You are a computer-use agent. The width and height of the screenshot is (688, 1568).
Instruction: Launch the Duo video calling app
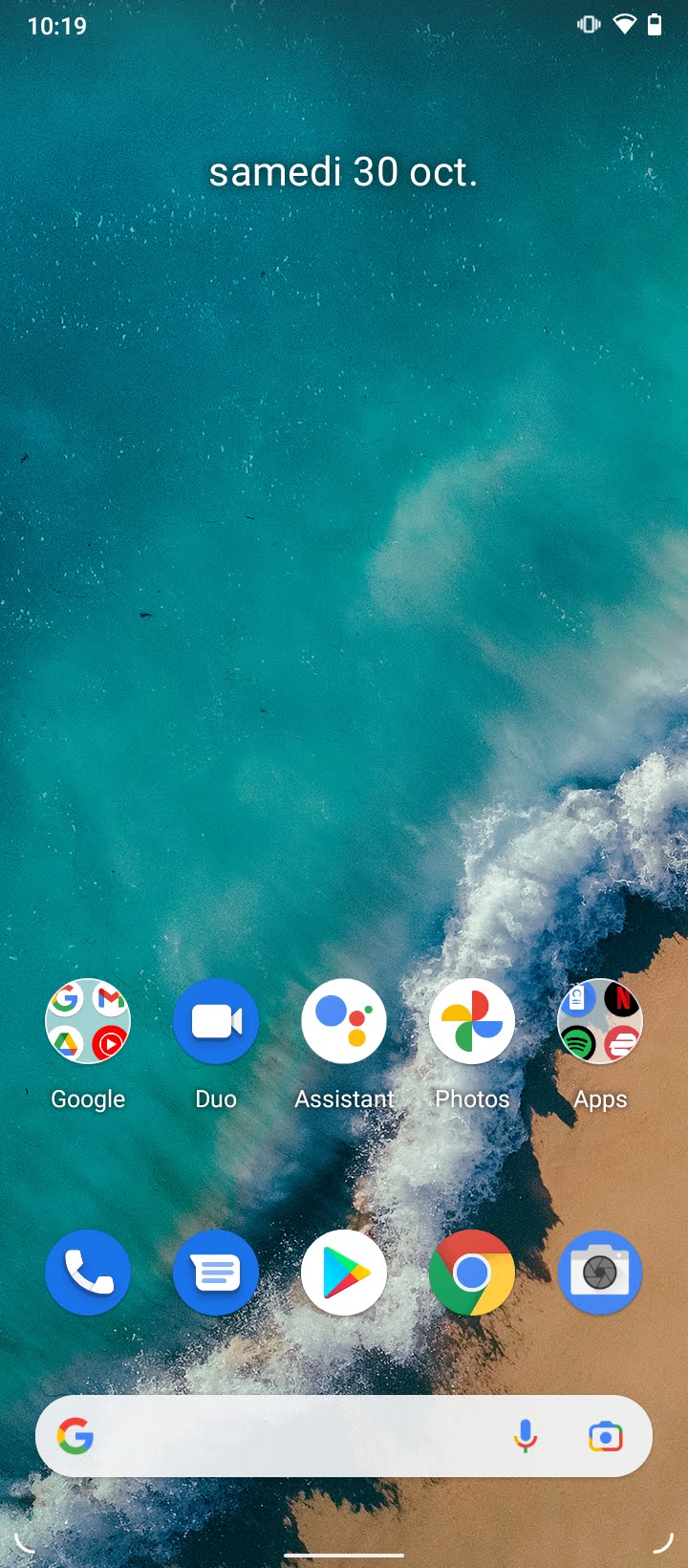[216, 1021]
